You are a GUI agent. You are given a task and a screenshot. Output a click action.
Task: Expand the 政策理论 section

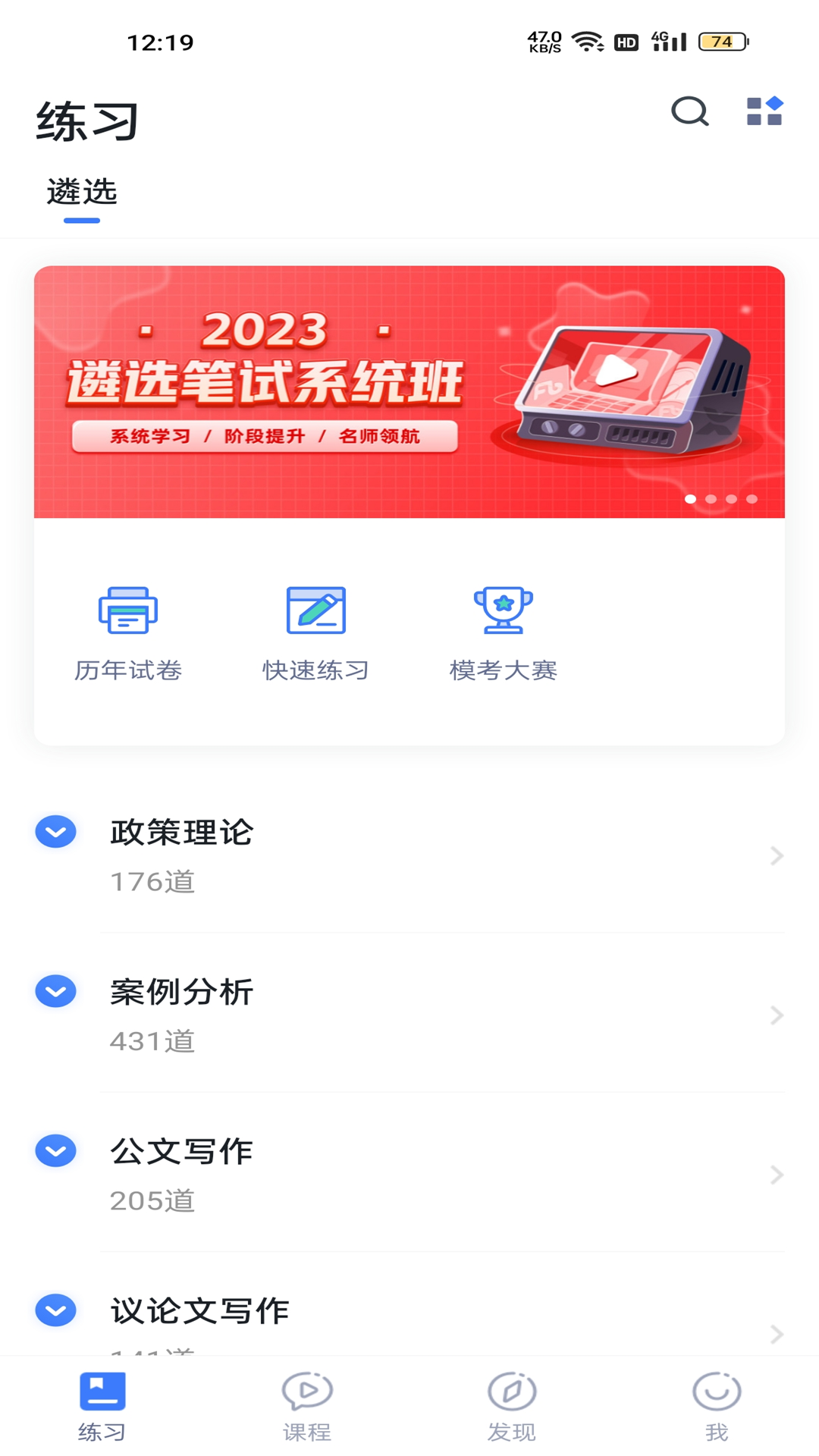[x=54, y=832]
